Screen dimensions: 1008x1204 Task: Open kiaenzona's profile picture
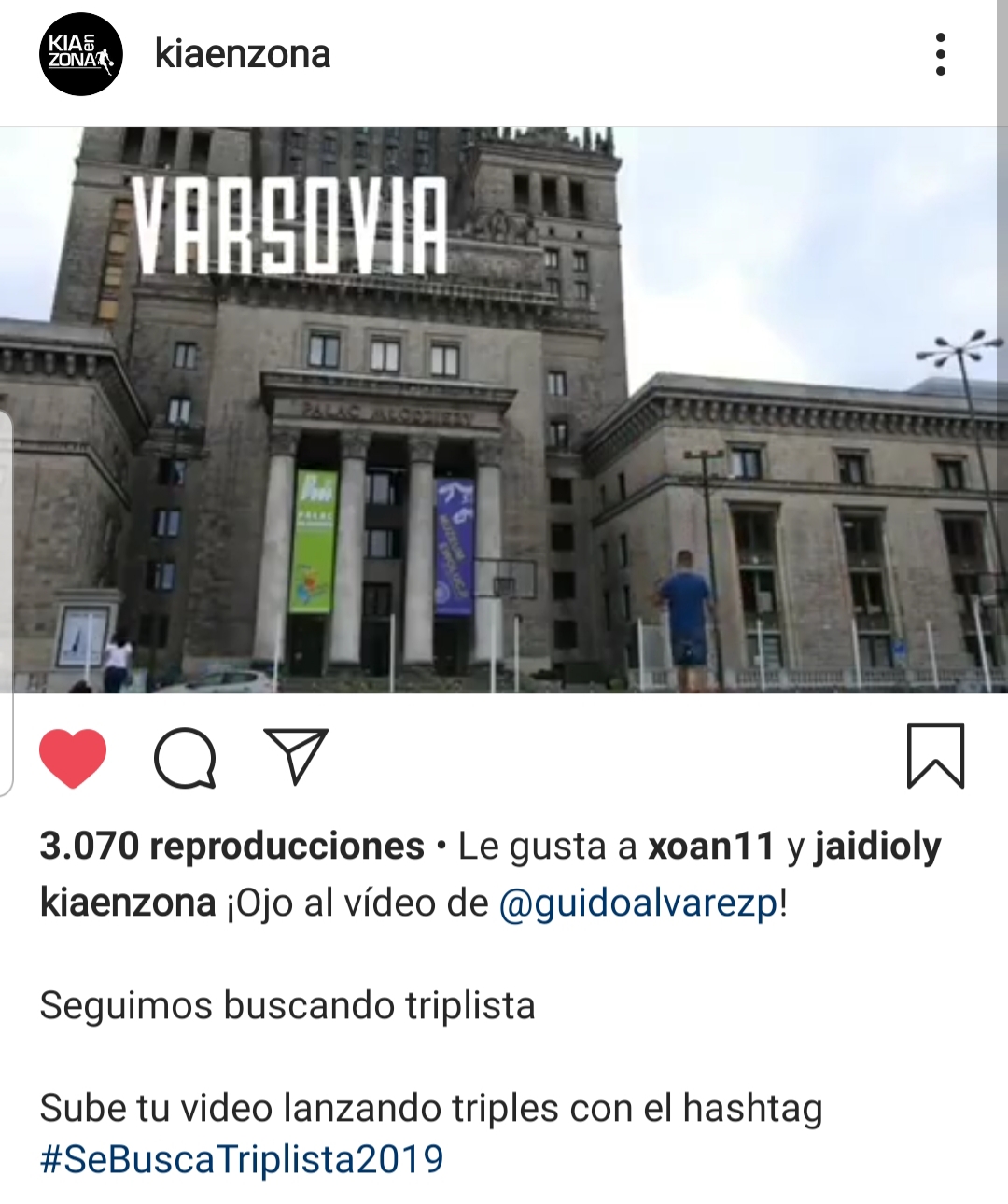tap(80, 54)
